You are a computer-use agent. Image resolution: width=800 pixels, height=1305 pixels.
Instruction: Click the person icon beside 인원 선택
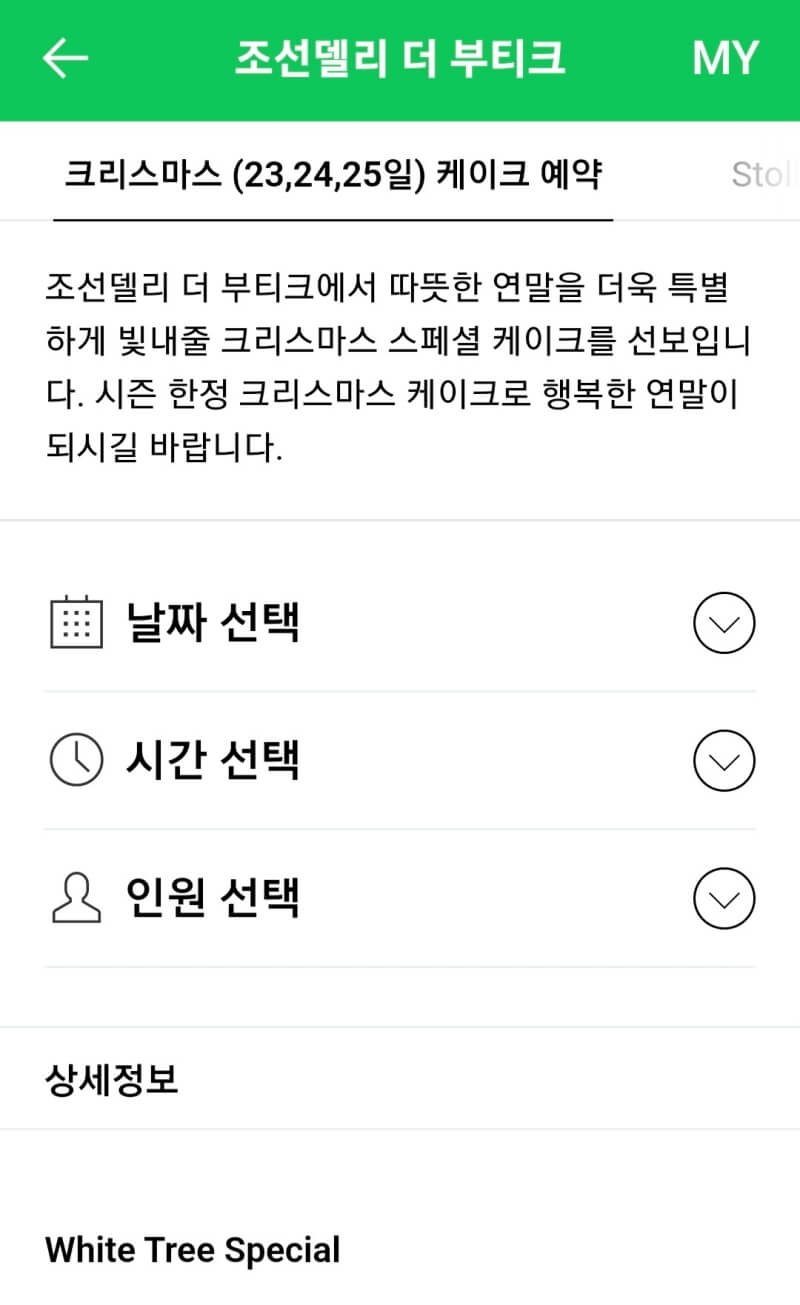pos(76,897)
